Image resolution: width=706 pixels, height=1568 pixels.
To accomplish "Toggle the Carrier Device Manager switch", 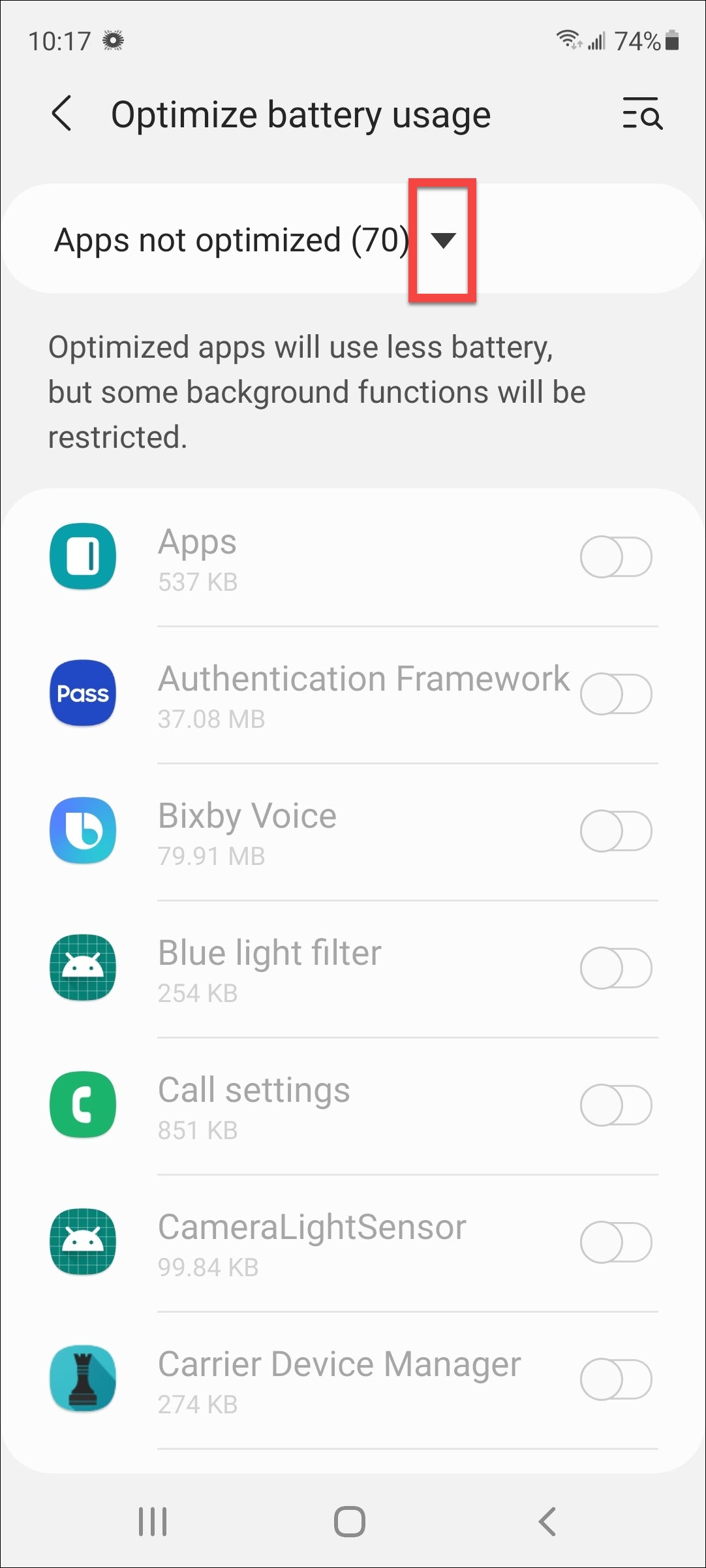I will coord(616,1380).
